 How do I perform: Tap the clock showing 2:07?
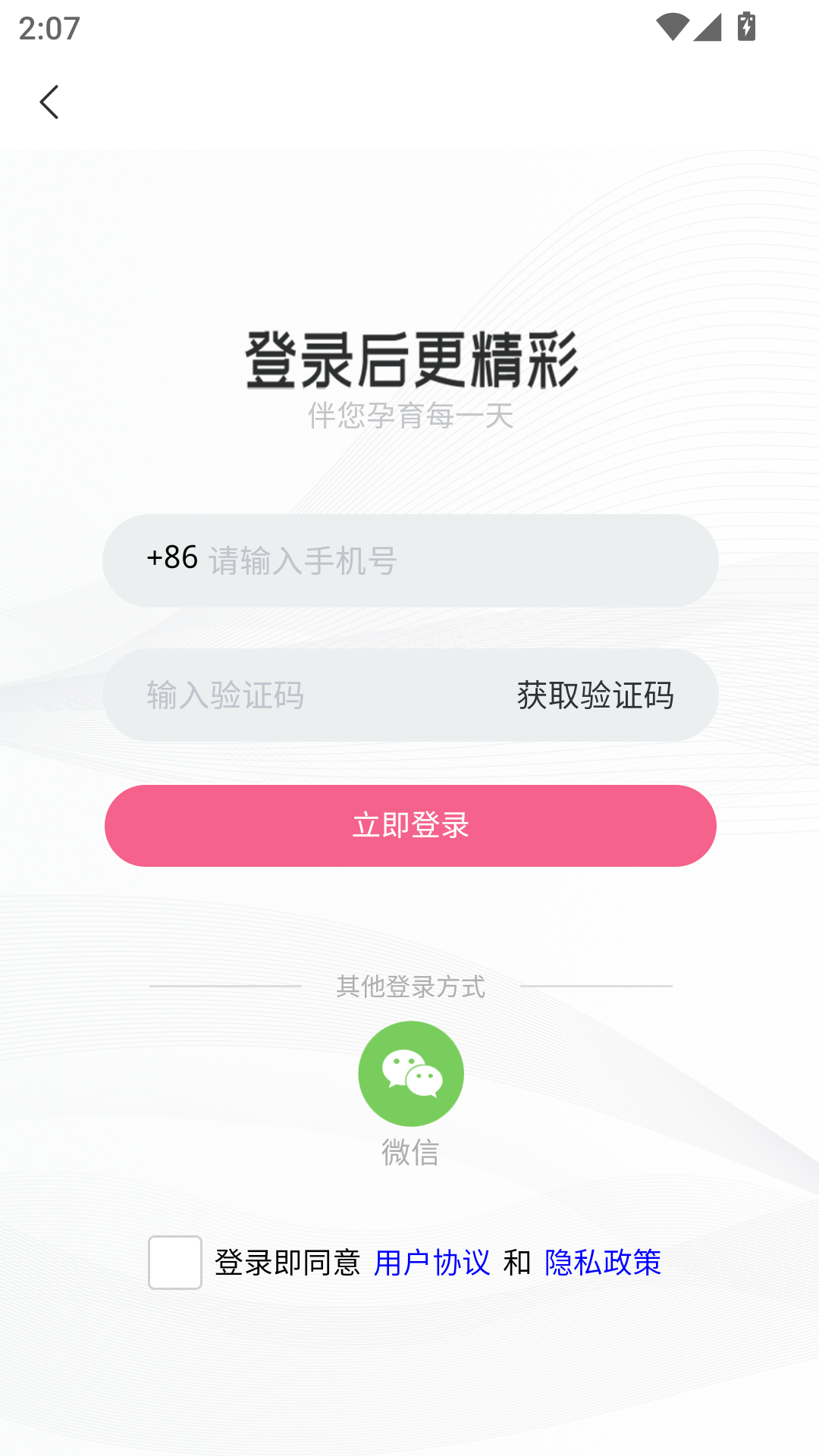click(x=48, y=28)
